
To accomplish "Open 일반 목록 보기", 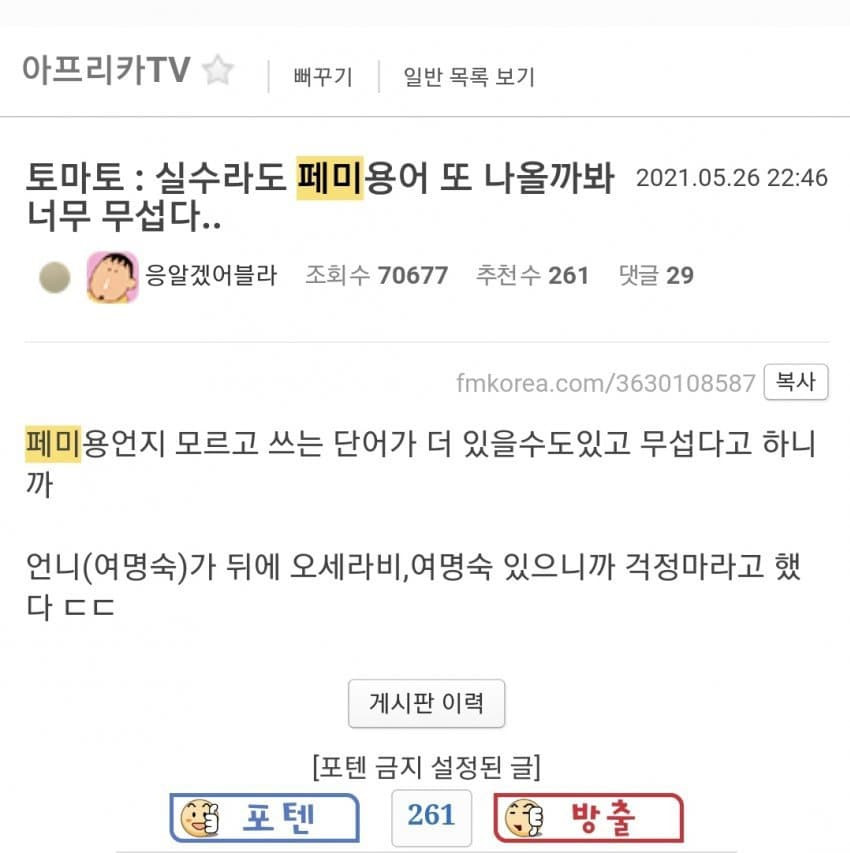I will [468, 77].
